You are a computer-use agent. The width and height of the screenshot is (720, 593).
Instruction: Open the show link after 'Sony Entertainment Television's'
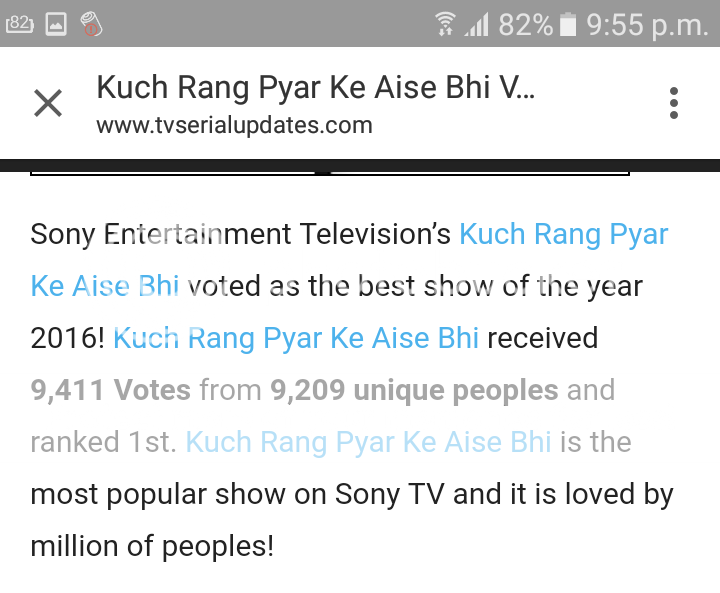563,235
